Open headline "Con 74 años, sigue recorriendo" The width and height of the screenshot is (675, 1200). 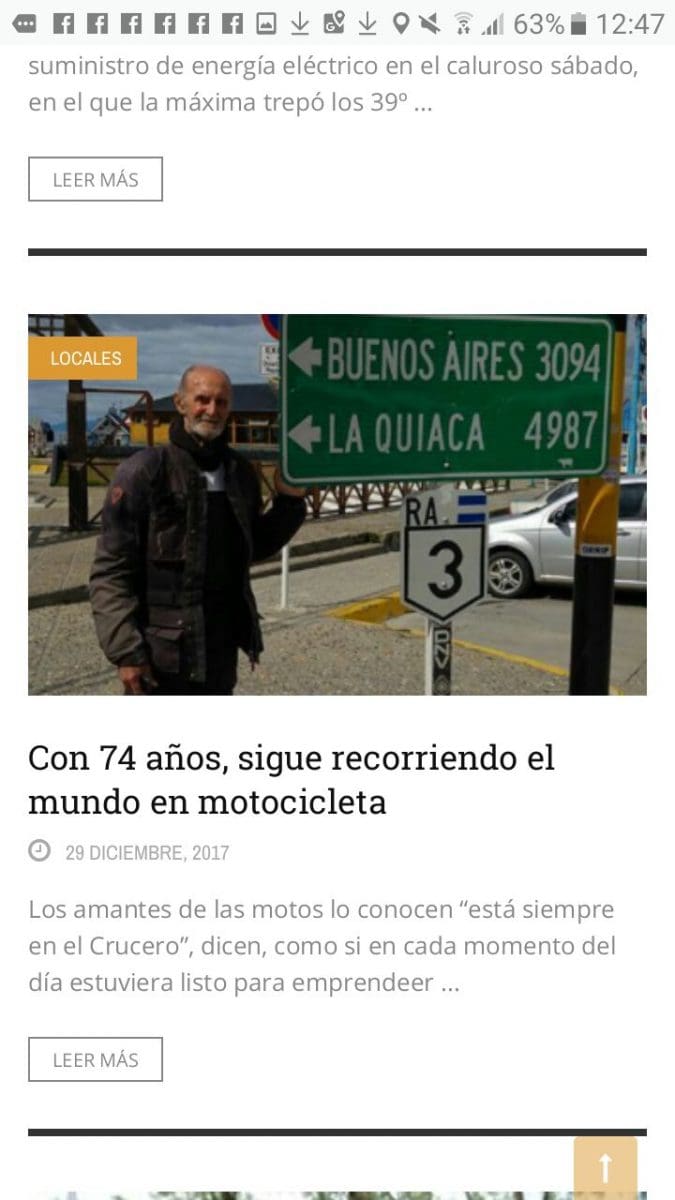point(291,780)
